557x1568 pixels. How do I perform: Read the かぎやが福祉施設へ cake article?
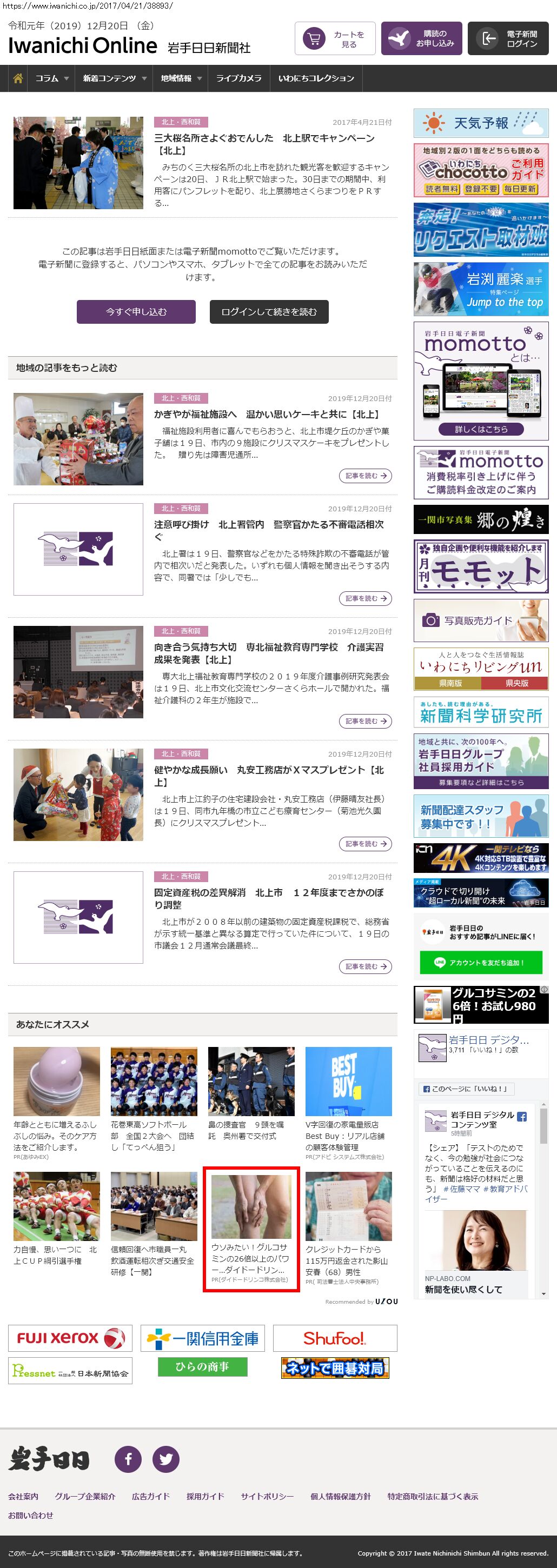[267, 414]
